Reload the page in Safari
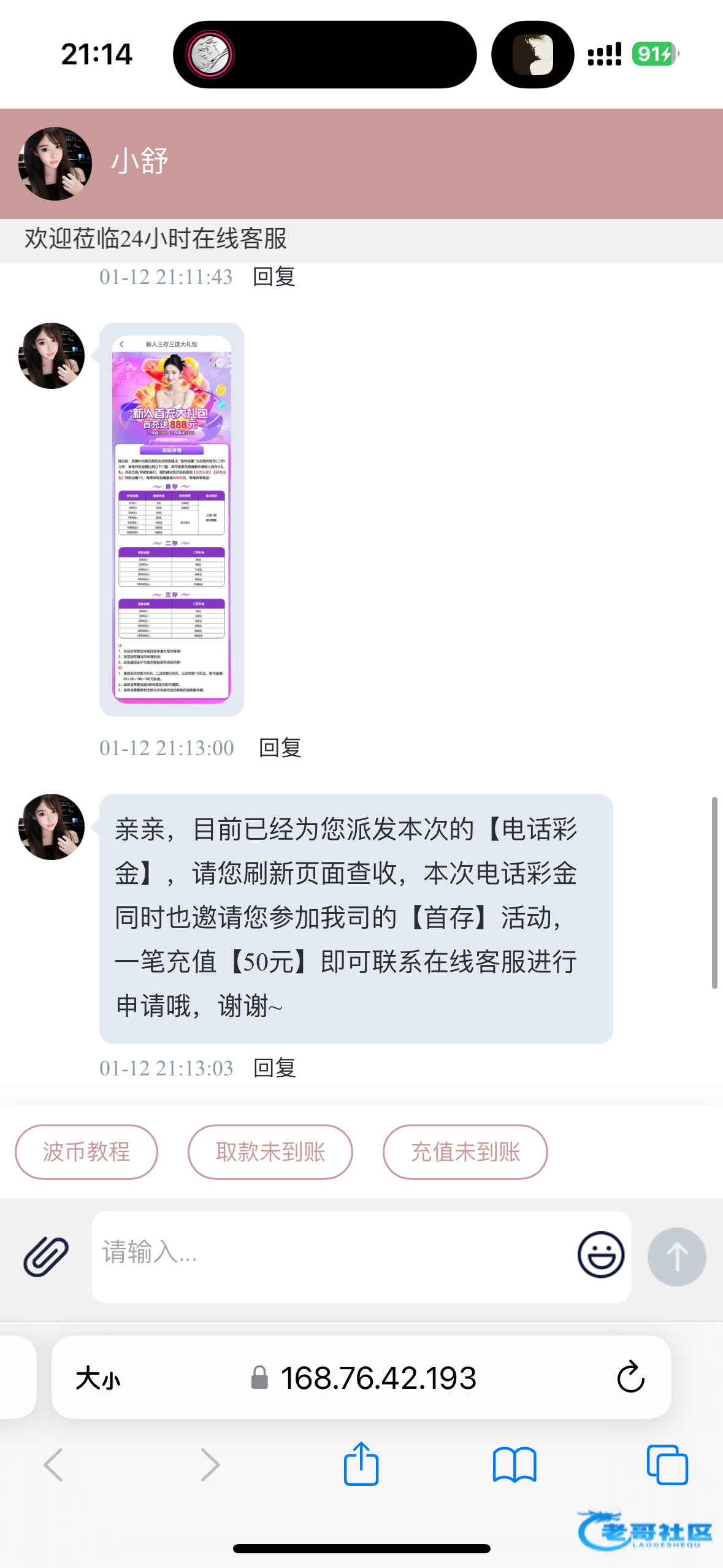This screenshot has width=723, height=1568. (x=630, y=1377)
